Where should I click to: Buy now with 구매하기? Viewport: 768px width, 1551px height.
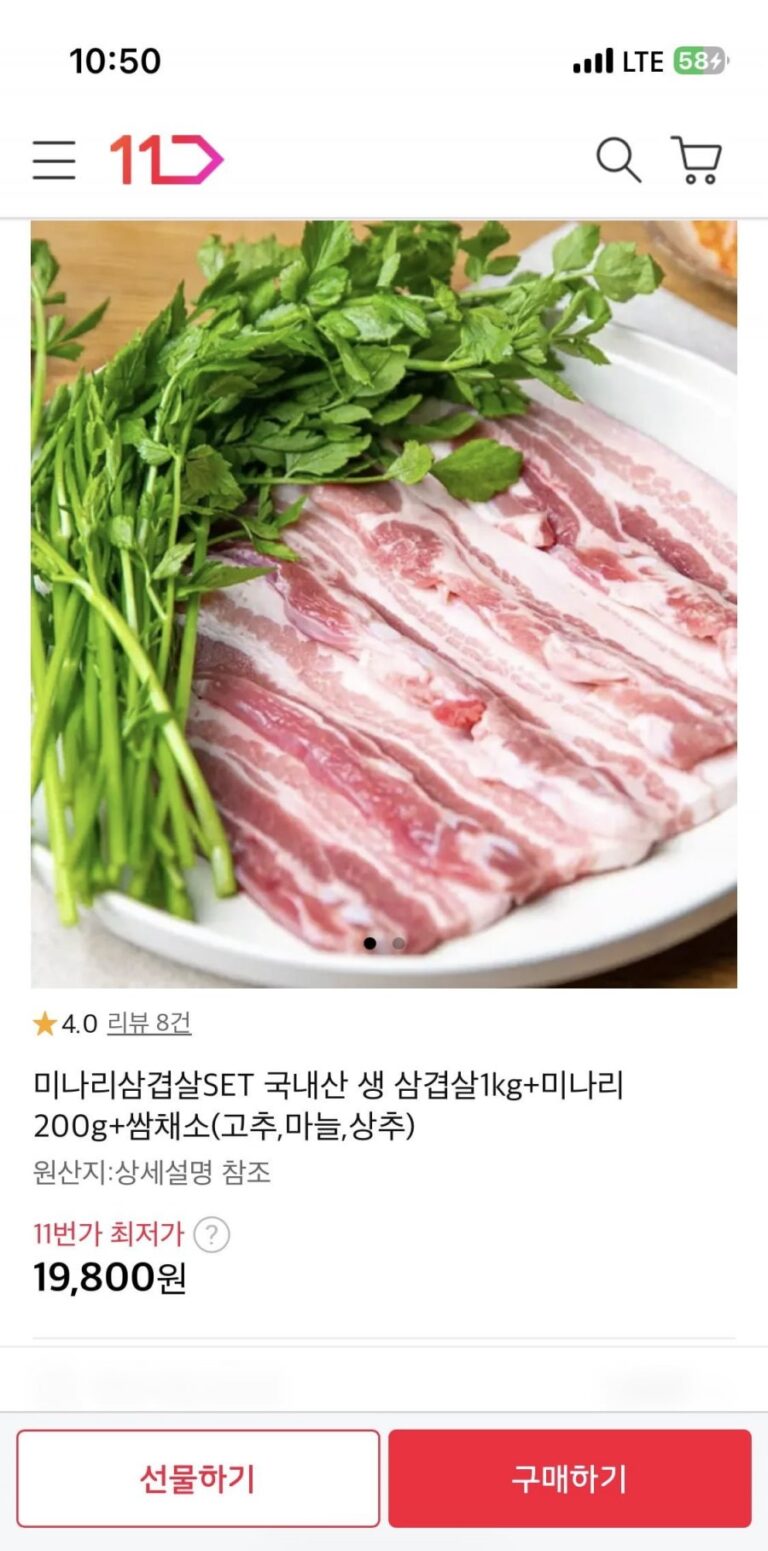[569, 1478]
